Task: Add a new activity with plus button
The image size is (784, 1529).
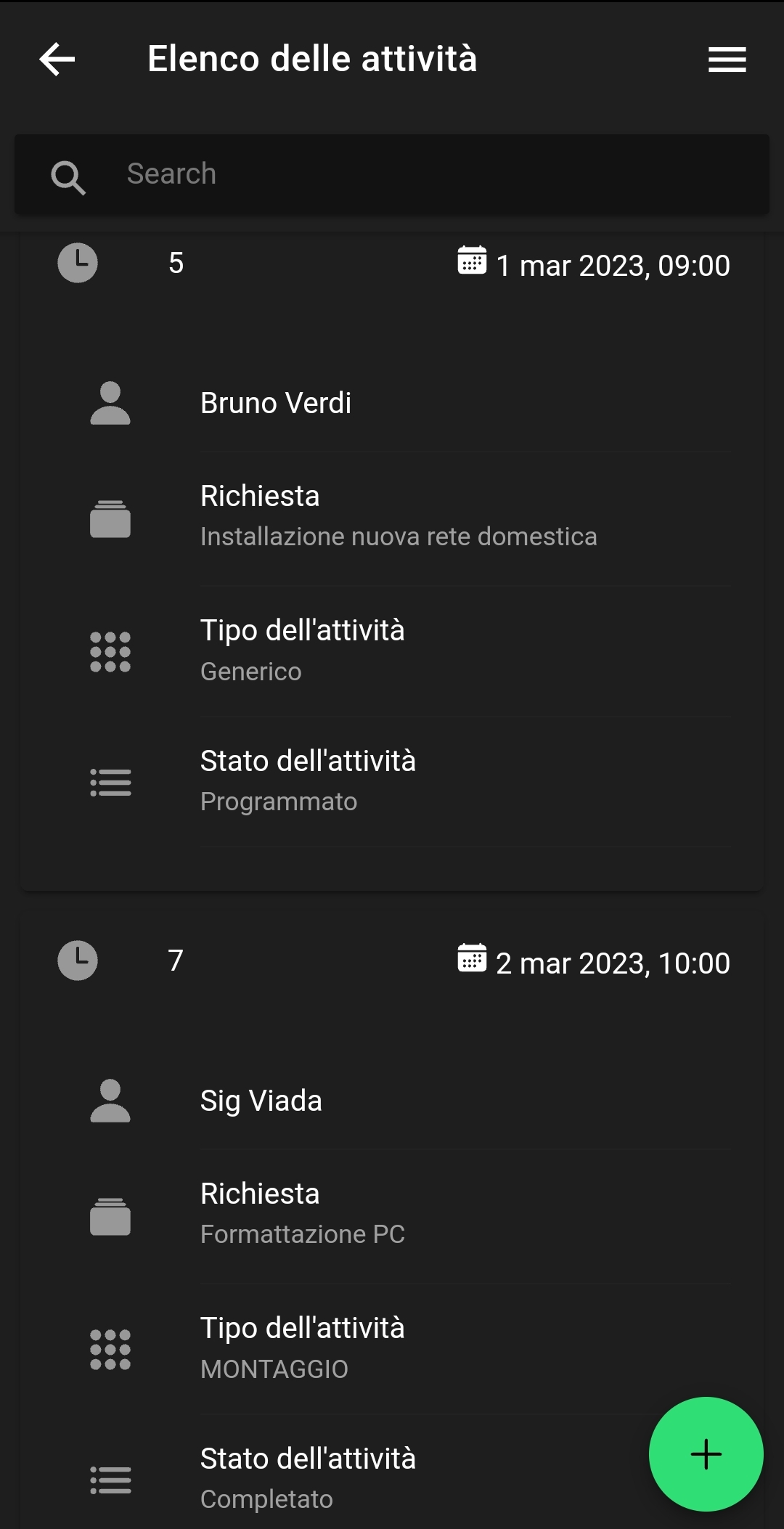Action: pyautogui.click(x=706, y=1454)
